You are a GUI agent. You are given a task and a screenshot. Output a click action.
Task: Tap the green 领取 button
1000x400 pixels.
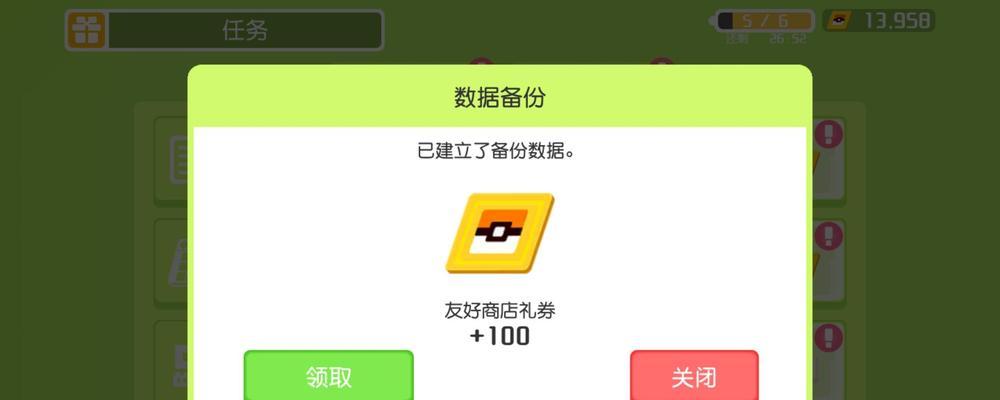328,376
